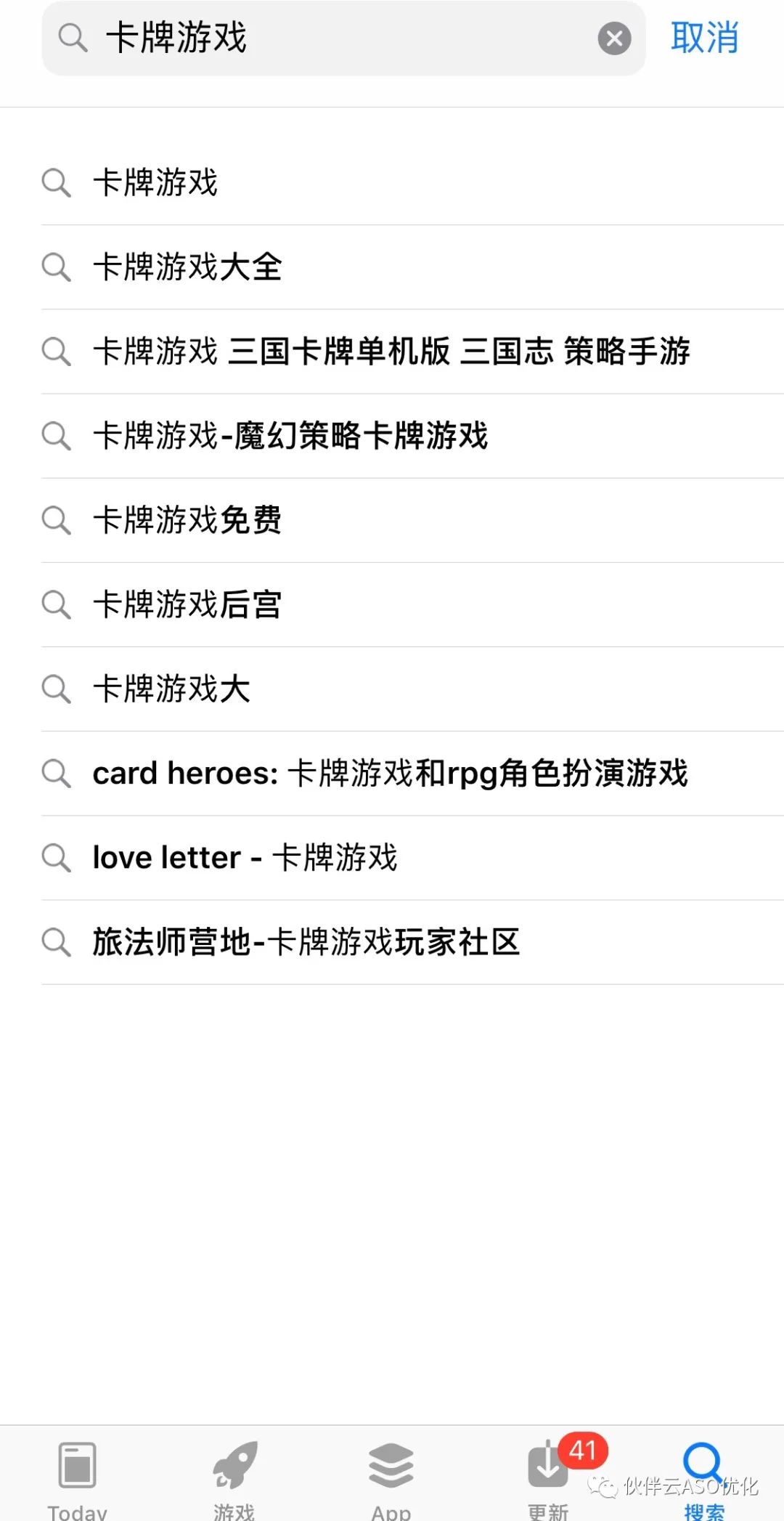Image resolution: width=784 pixels, height=1521 pixels.
Task: Click the magnifier icon beside 卡牌游戏免费
Action: [x=57, y=521]
